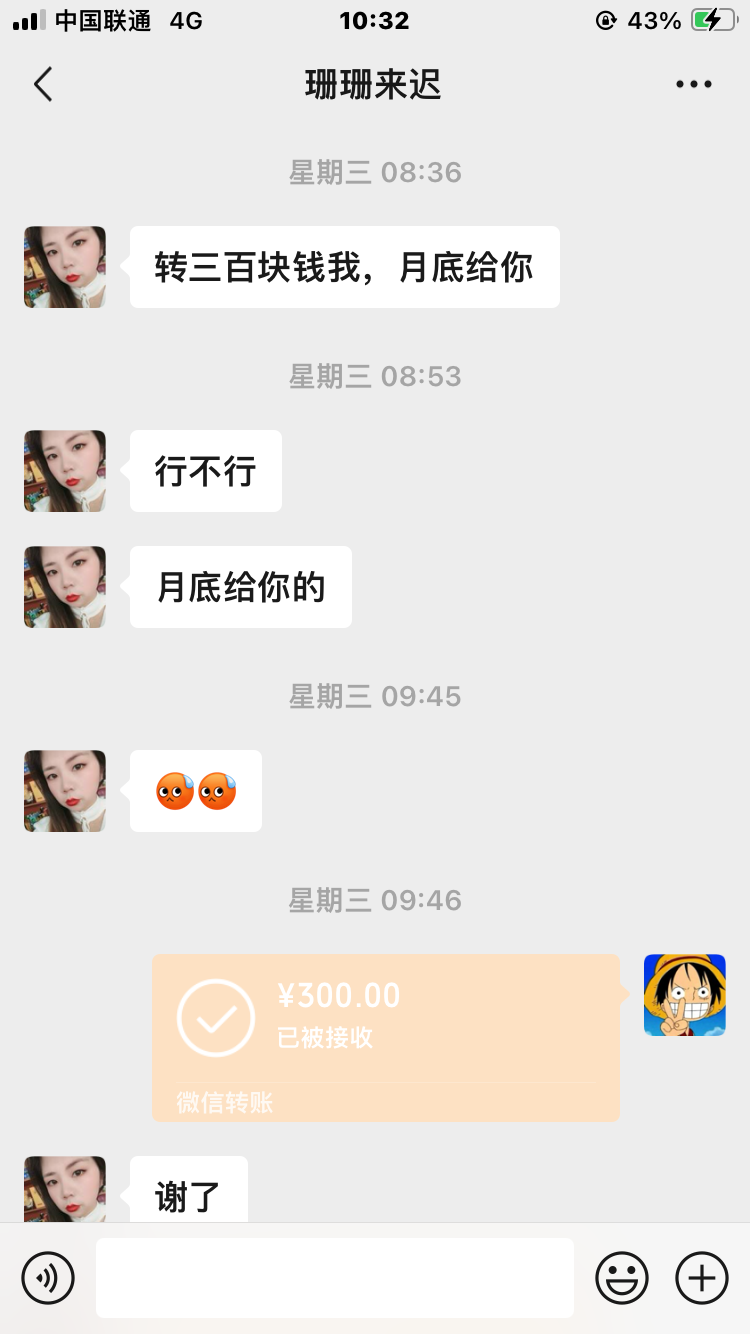View contact avatar beside 转三百块钱我 message
This screenshot has width=750, height=1334.
65,267
